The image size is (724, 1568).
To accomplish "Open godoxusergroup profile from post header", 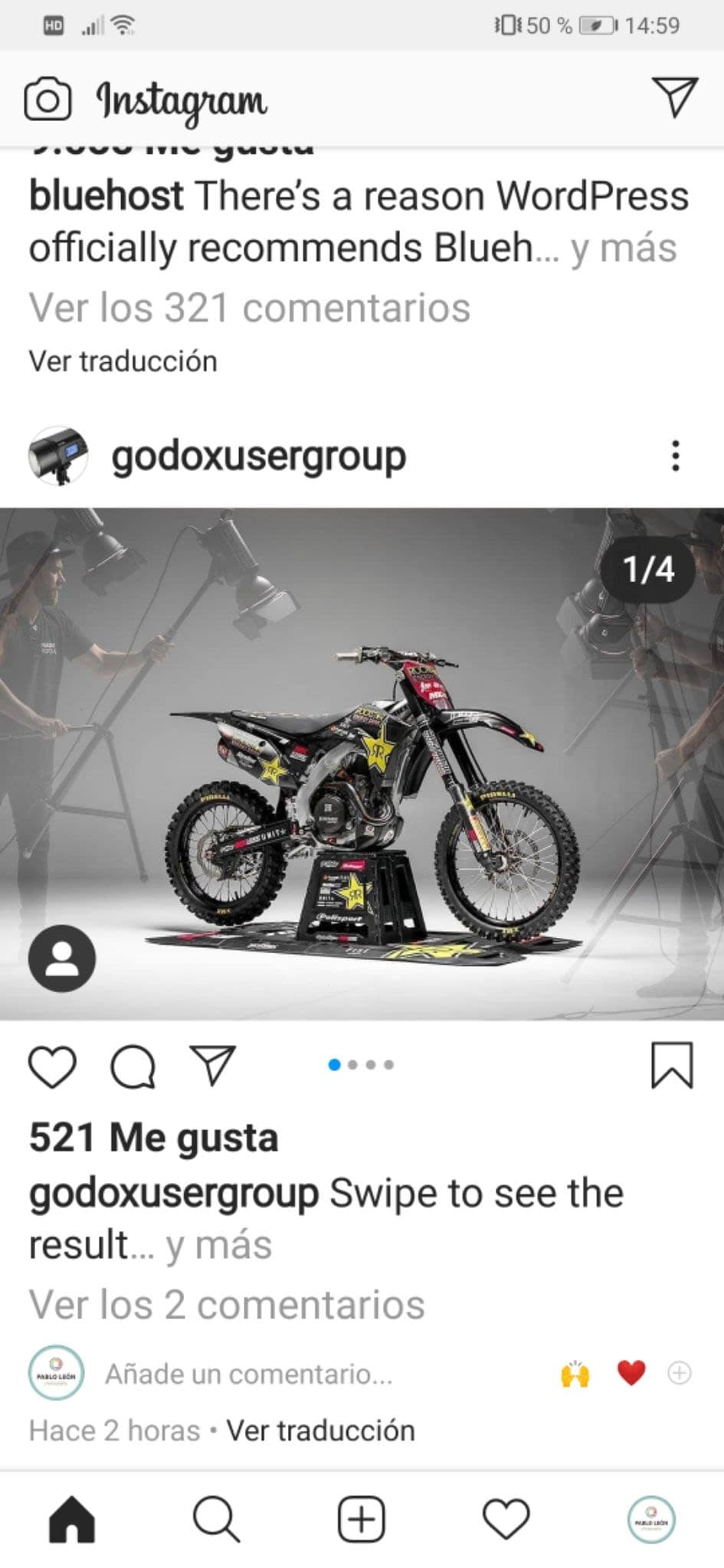I will click(259, 457).
